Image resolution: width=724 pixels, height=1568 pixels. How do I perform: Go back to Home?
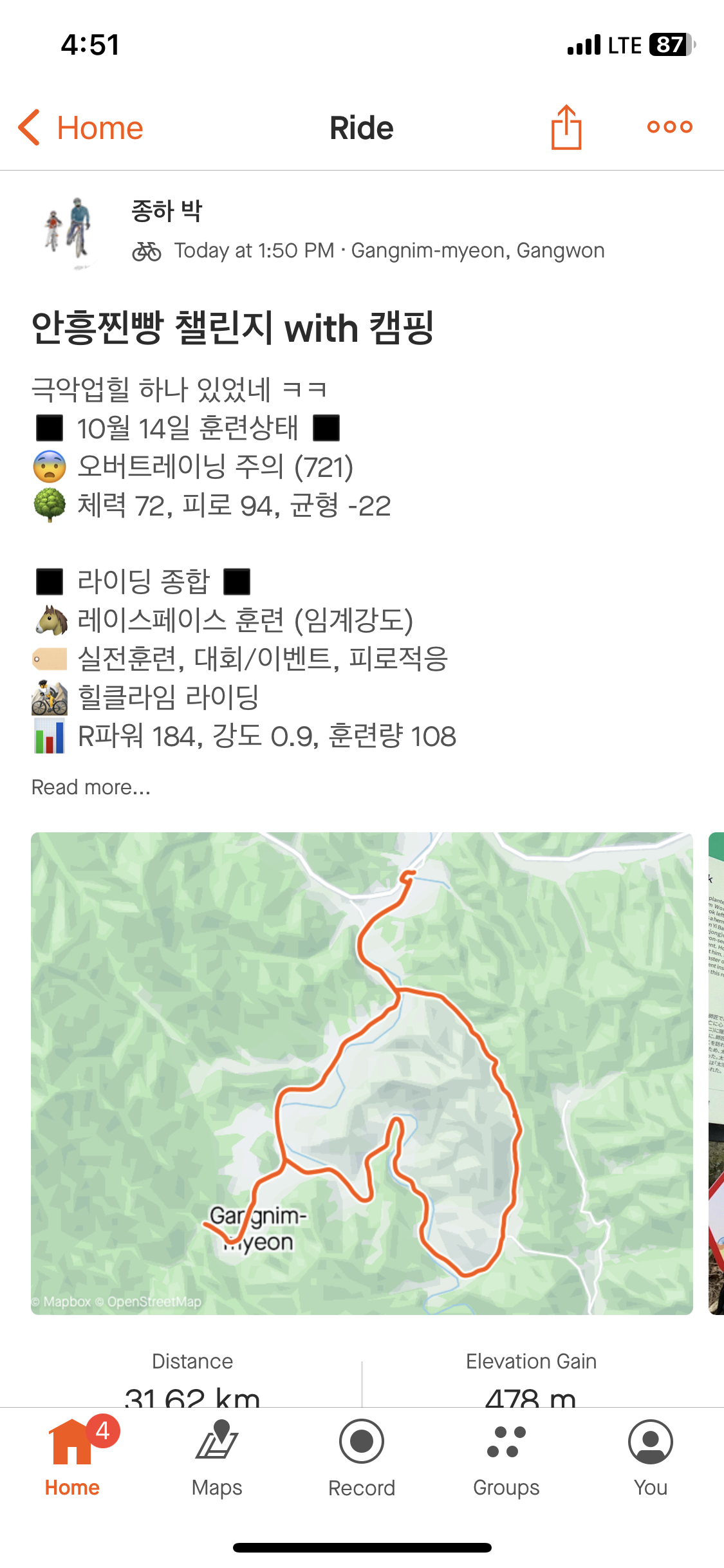(x=80, y=127)
